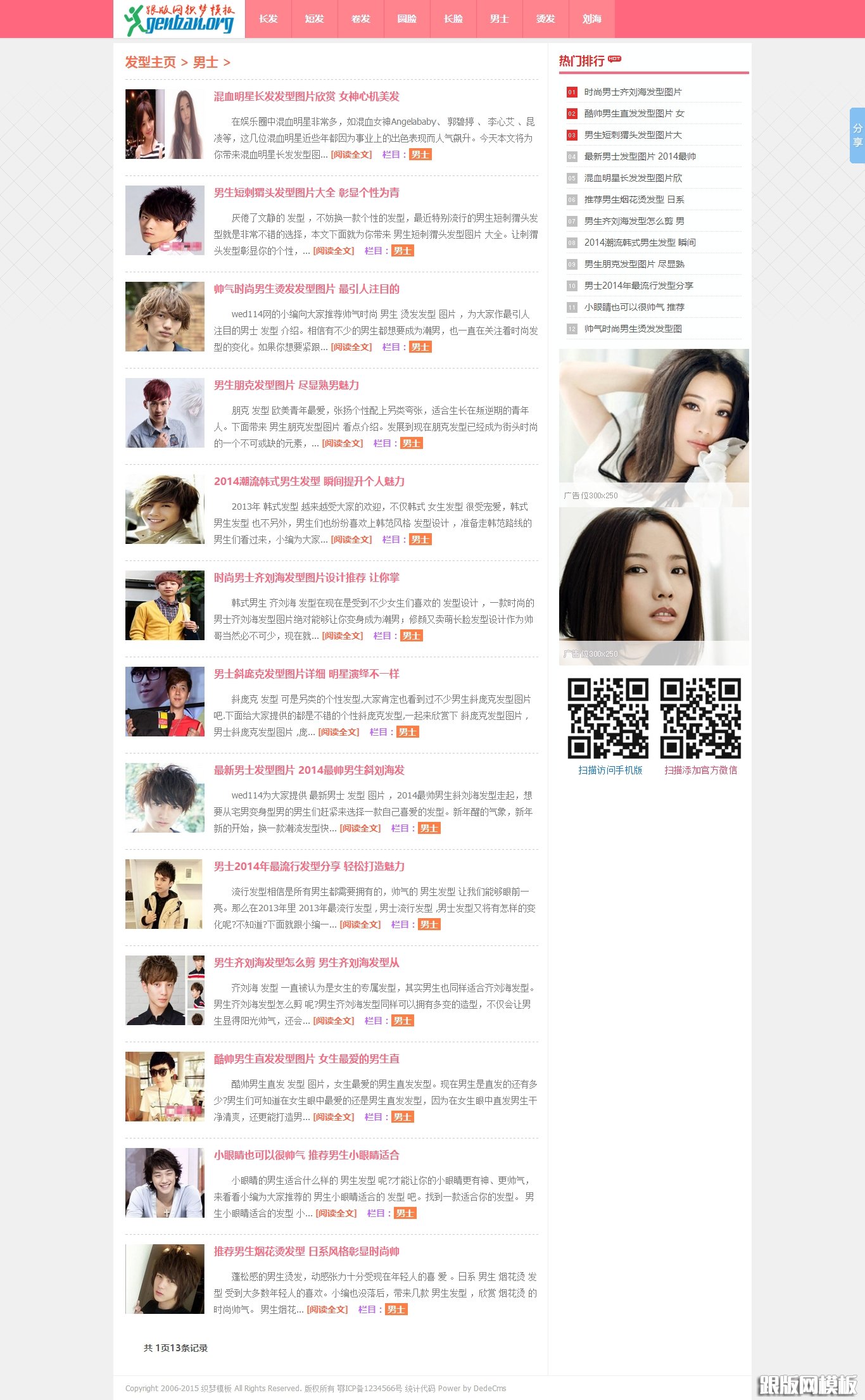The height and width of the screenshot is (1400, 865).
Task: Open the 长发 navigation tab
Action: [268, 19]
